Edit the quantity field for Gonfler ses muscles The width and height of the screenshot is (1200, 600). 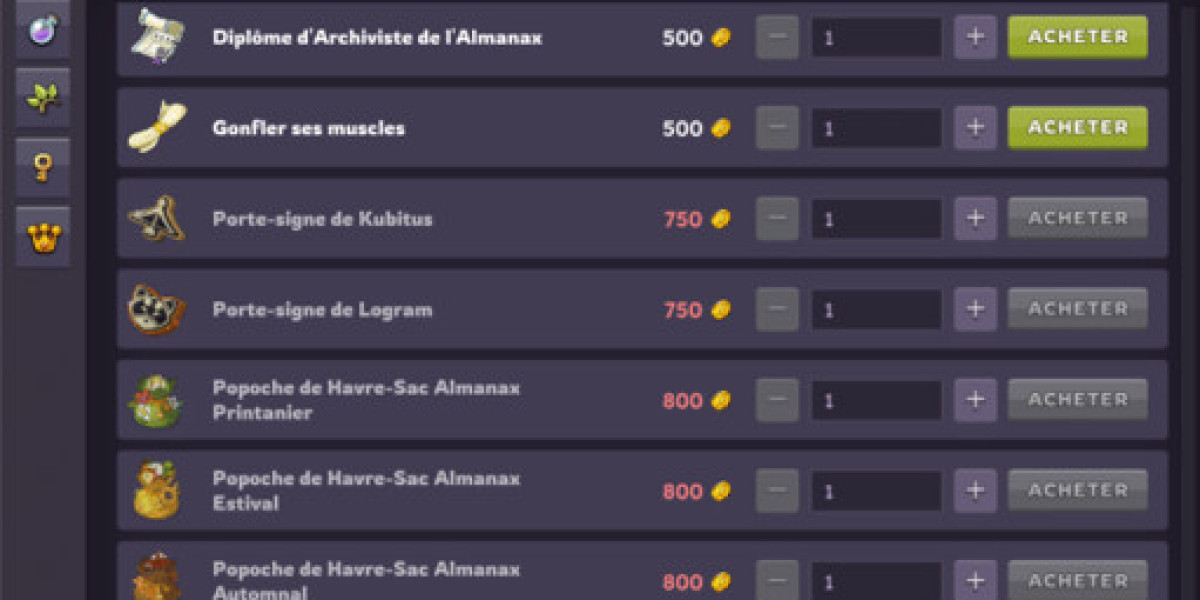coord(876,128)
